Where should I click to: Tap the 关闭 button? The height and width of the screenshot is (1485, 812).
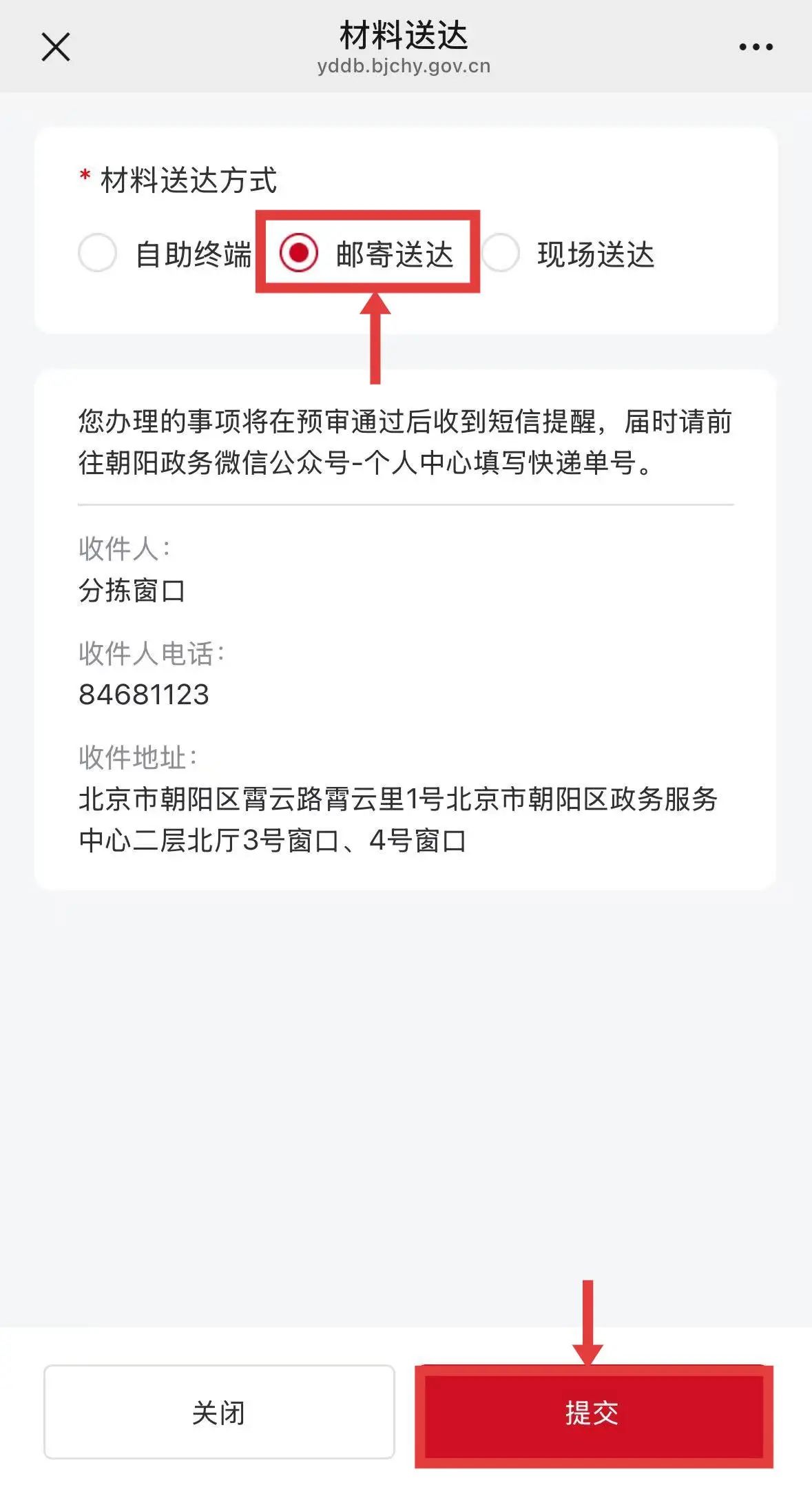pyautogui.click(x=219, y=1412)
